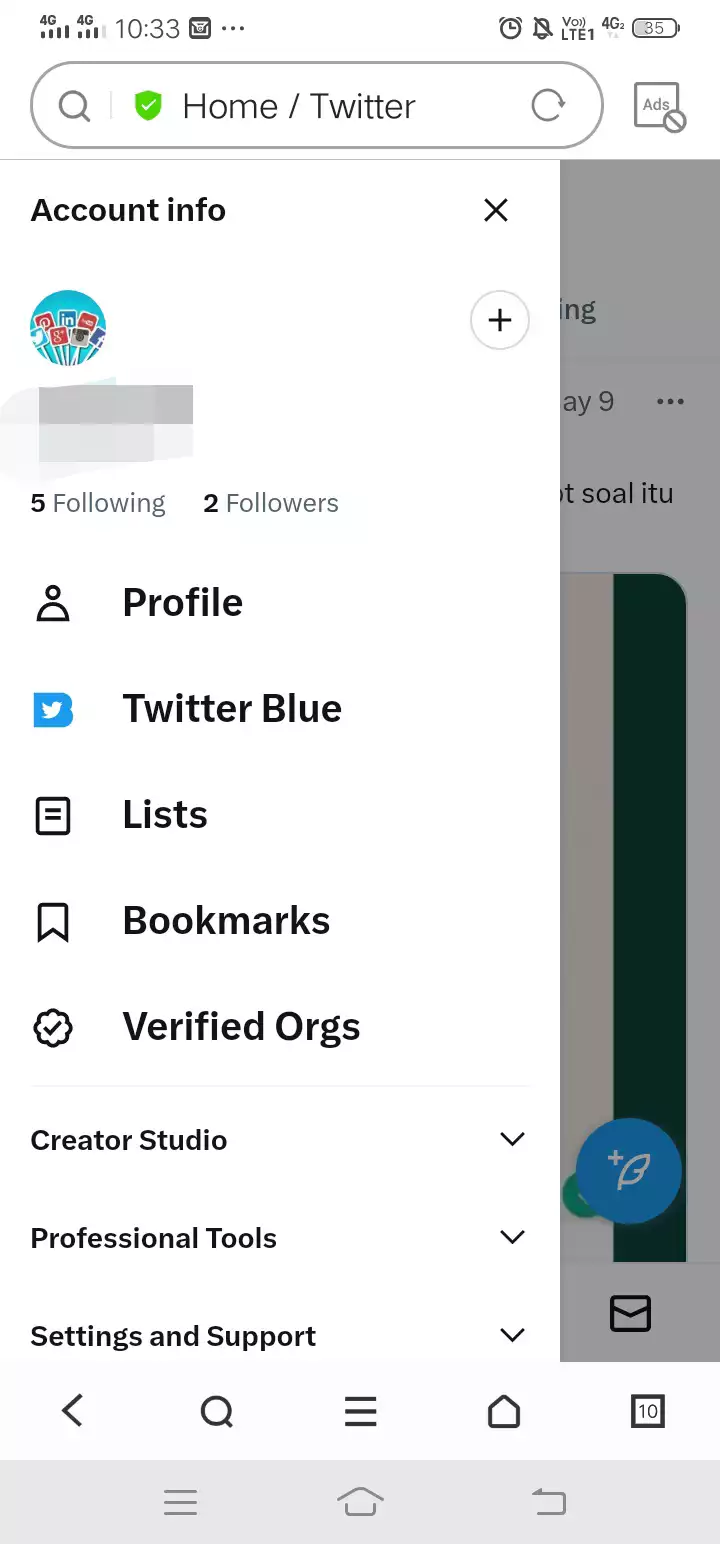Go to Lists
Image resolution: width=720 pixels, height=1544 pixels.
pyautogui.click(x=280, y=815)
